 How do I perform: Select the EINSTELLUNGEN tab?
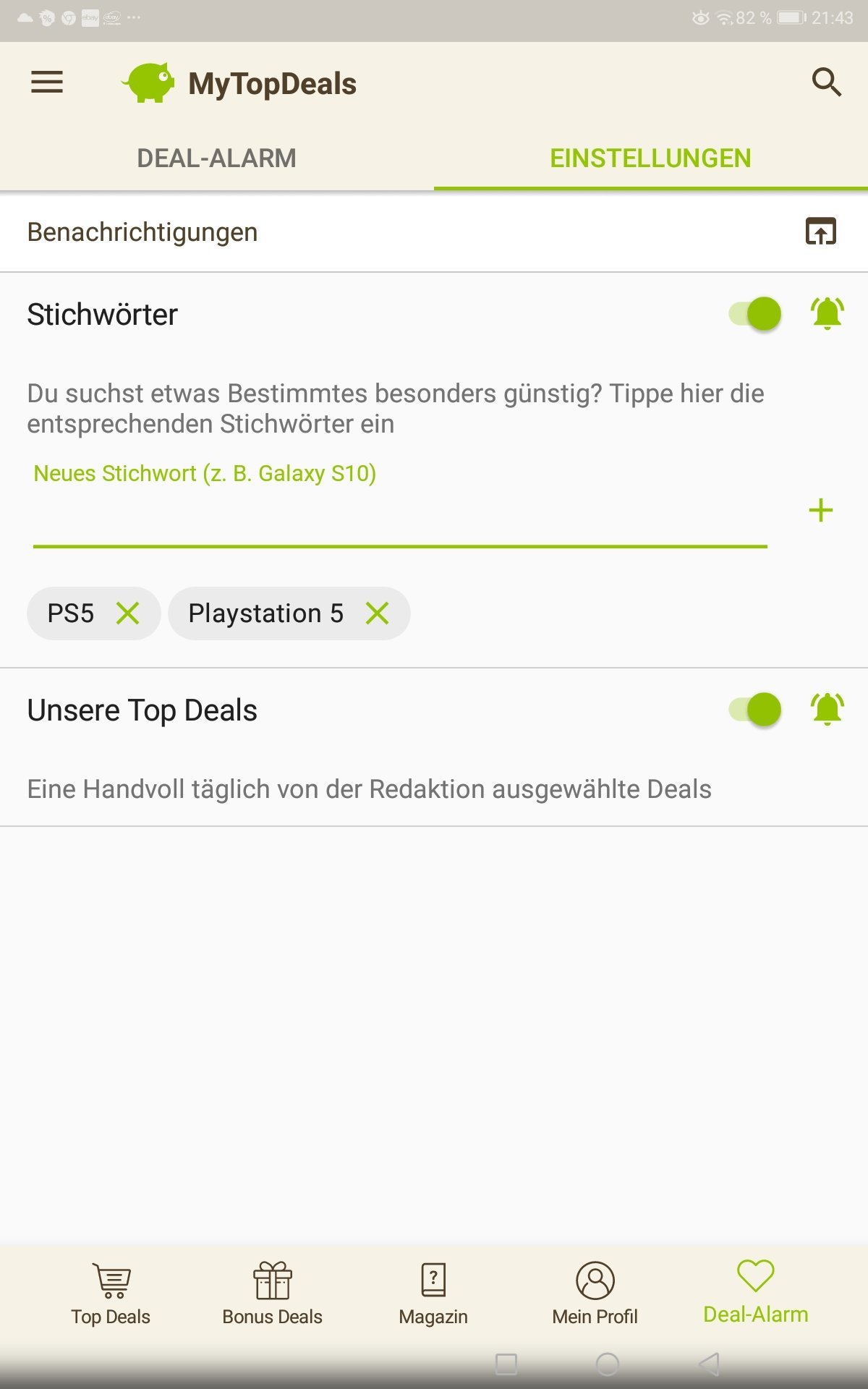[651, 158]
